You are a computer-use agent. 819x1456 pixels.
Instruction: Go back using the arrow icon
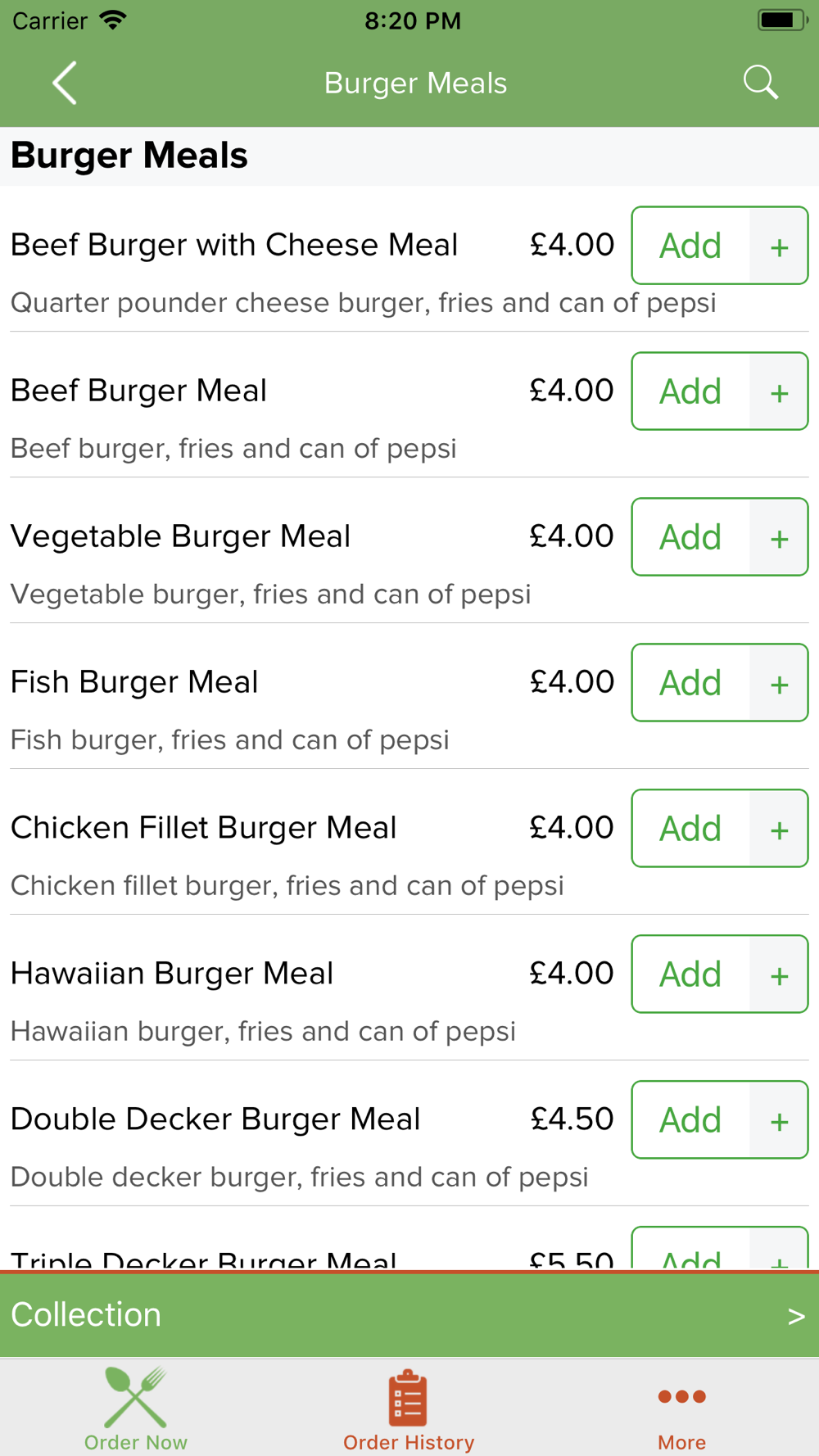tap(65, 83)
